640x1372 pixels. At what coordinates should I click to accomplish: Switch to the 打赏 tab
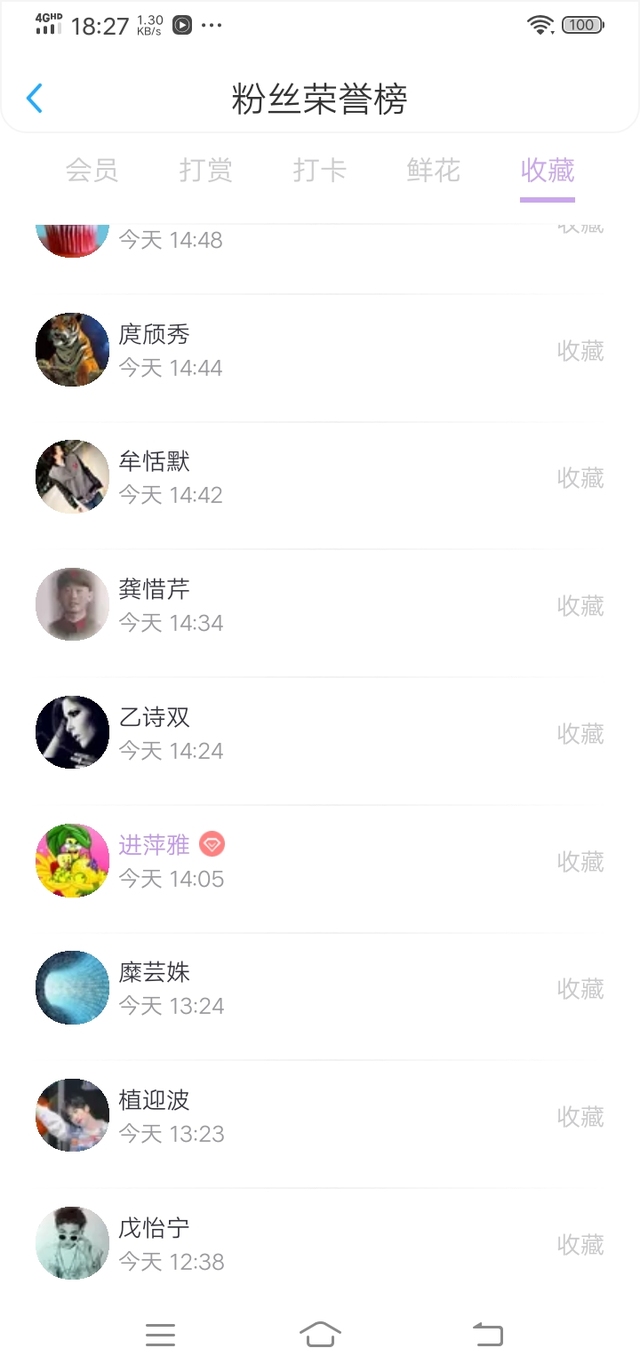(x=206, y=170)
